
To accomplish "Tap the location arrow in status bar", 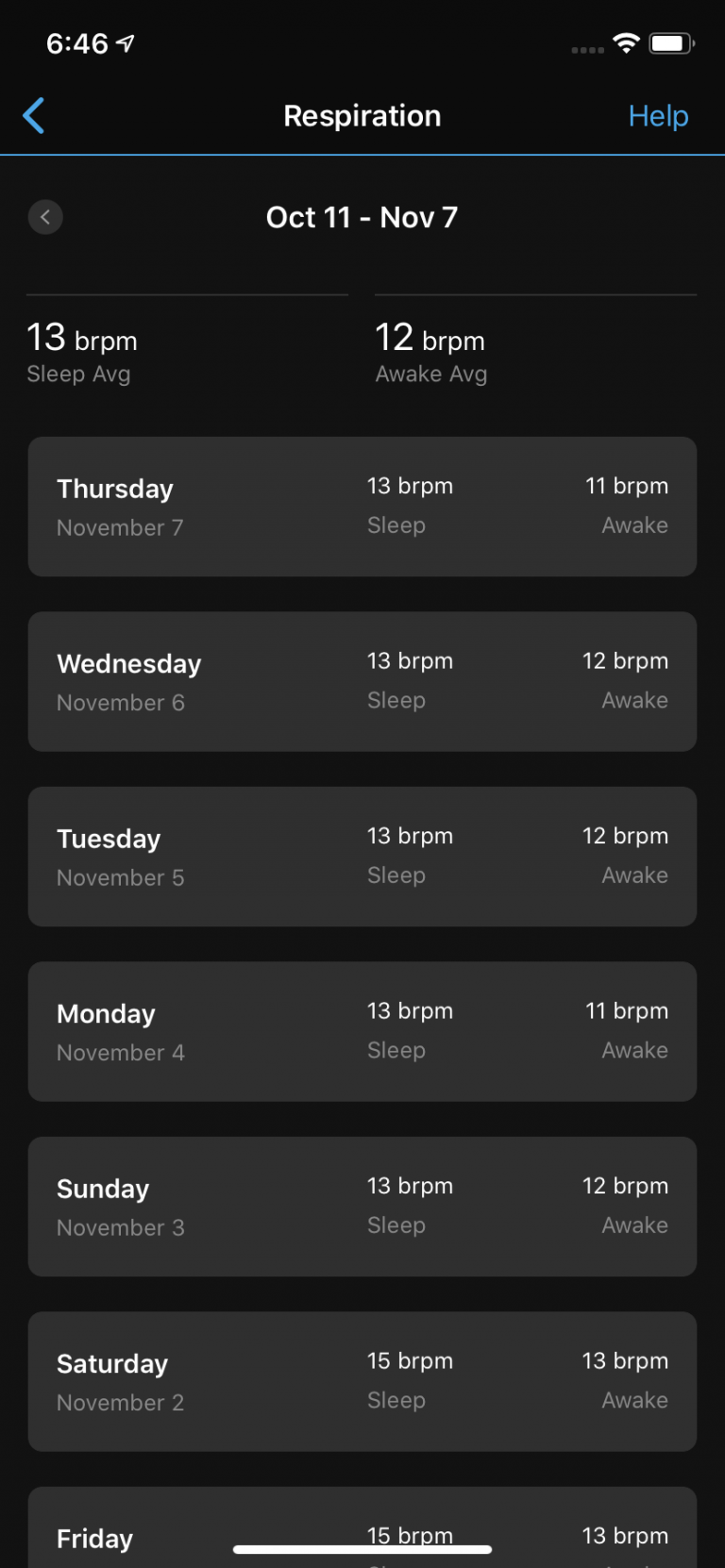I will [x=122, y=42].
